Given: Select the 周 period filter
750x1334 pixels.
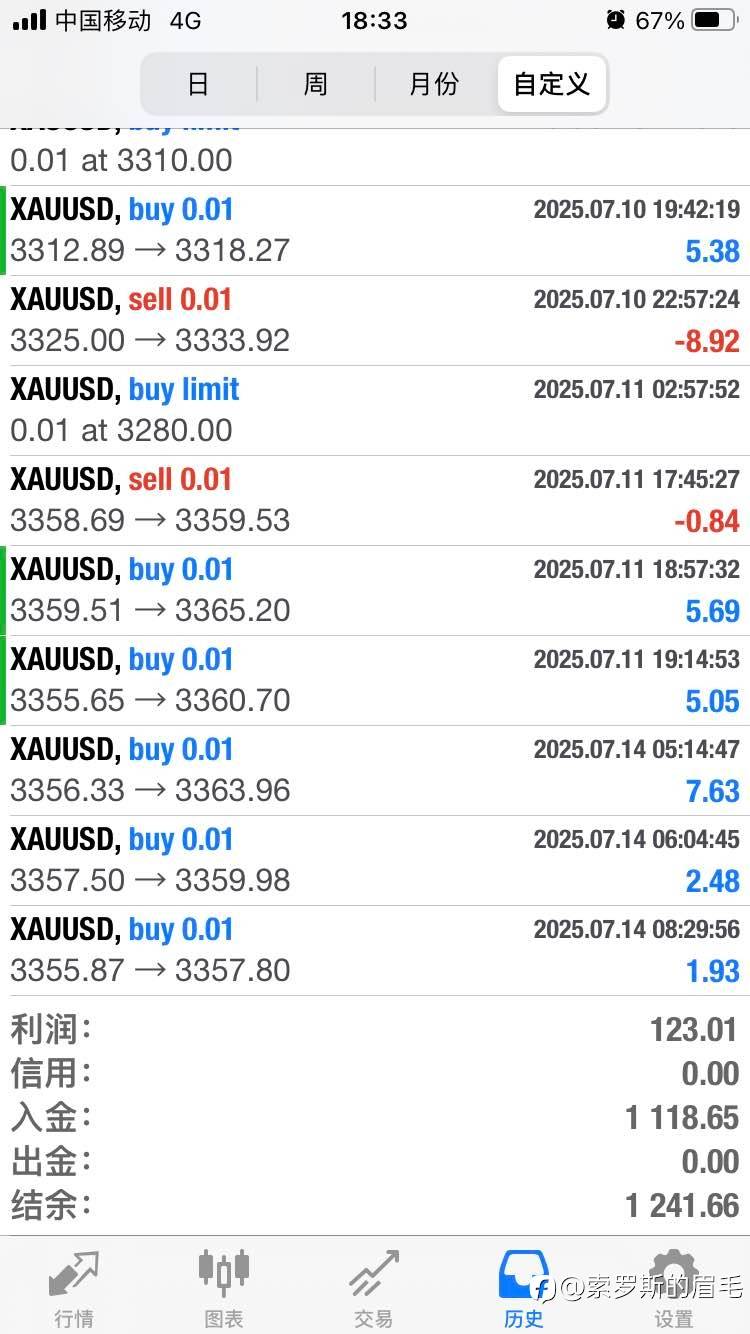Looking at the screenshot, I should [316, 84].
